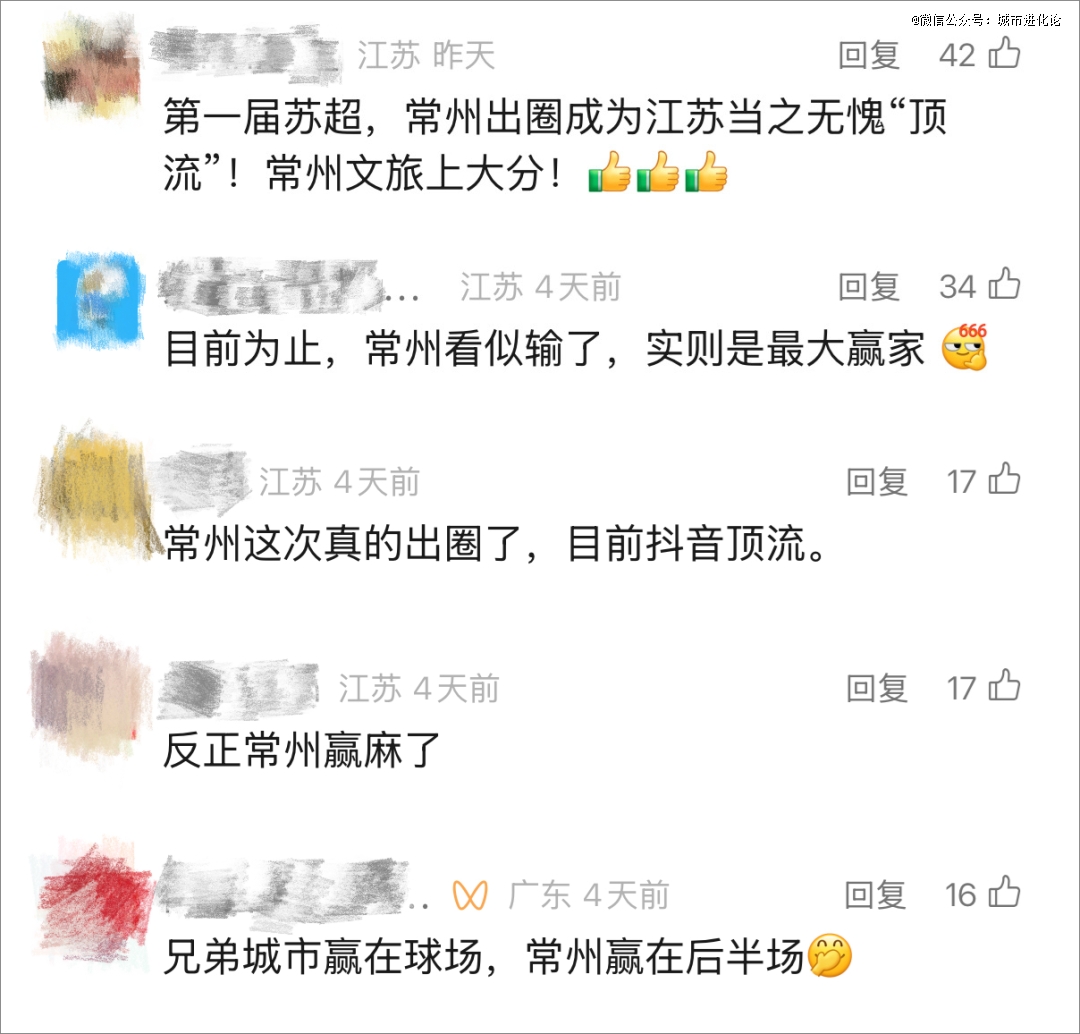Like the comment saying 反正常州赢麻了

(x=1004, y=687)
